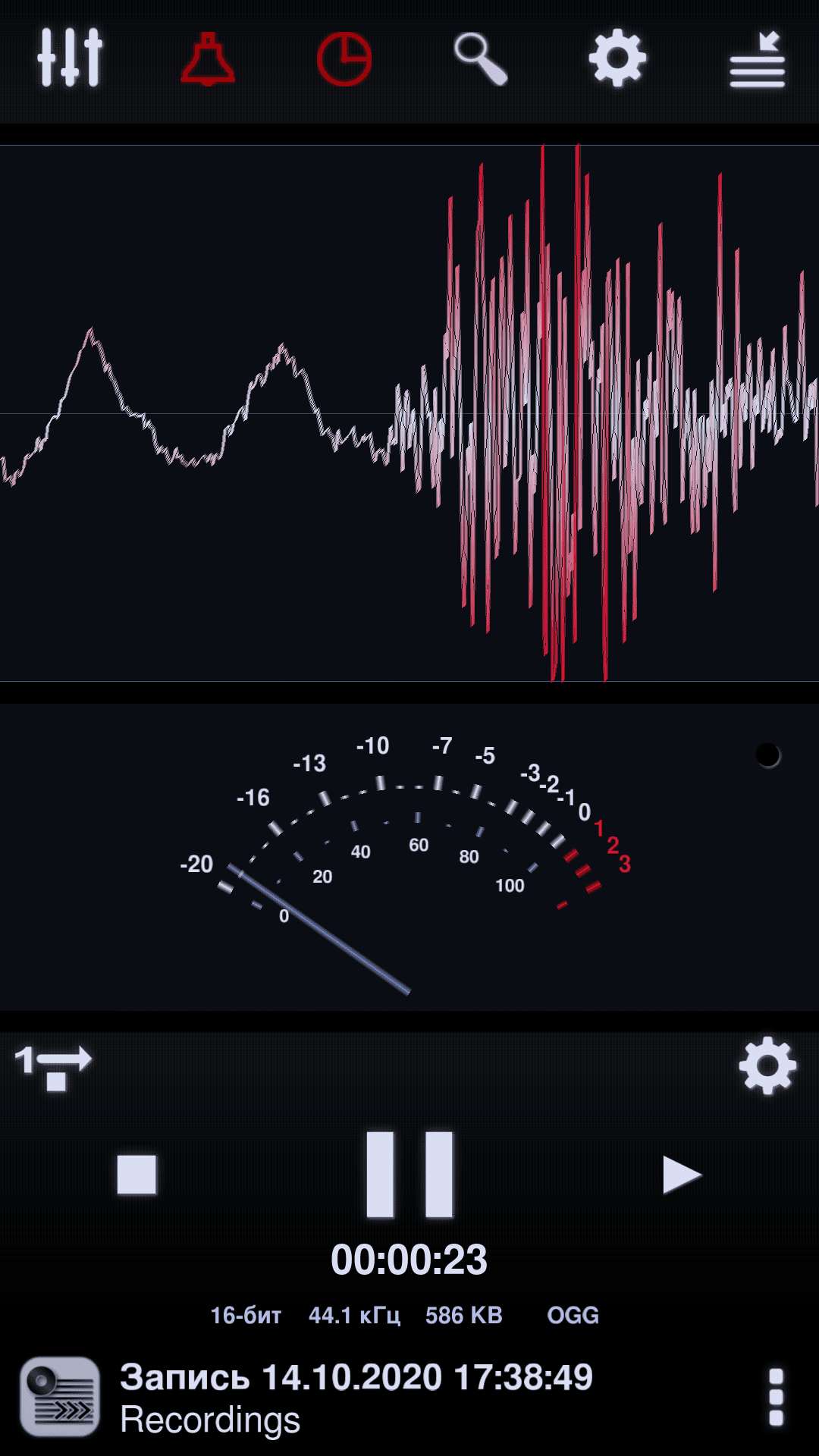The height and width of the screenshot is (1456, 819).
Task: Open the recordings list icon
Action: [x=60, y=1397]
